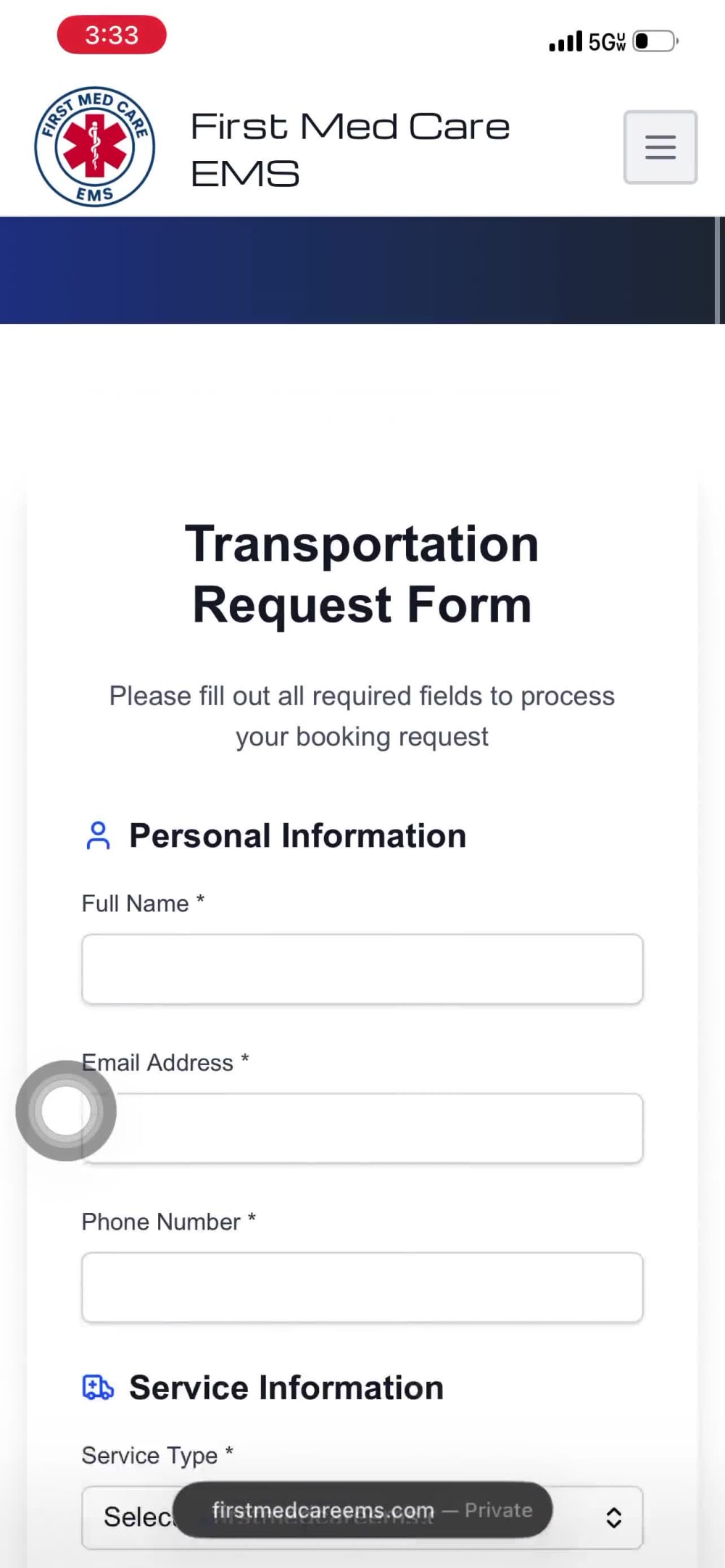Open the hamburger navigation menu
This screenshot has width=725, height=1568.
(x=660, y=147)
